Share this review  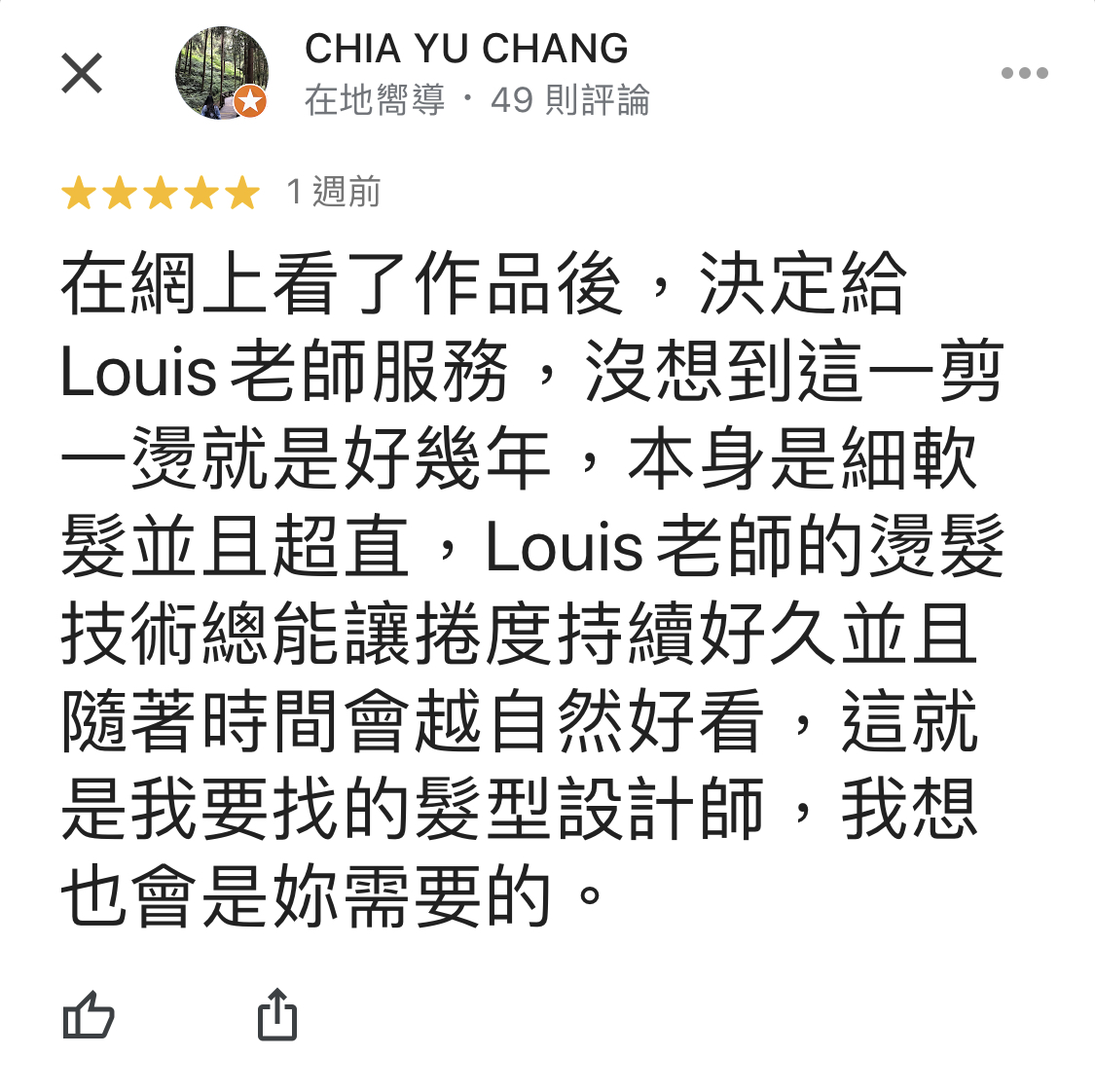(x=277, y=1015)
